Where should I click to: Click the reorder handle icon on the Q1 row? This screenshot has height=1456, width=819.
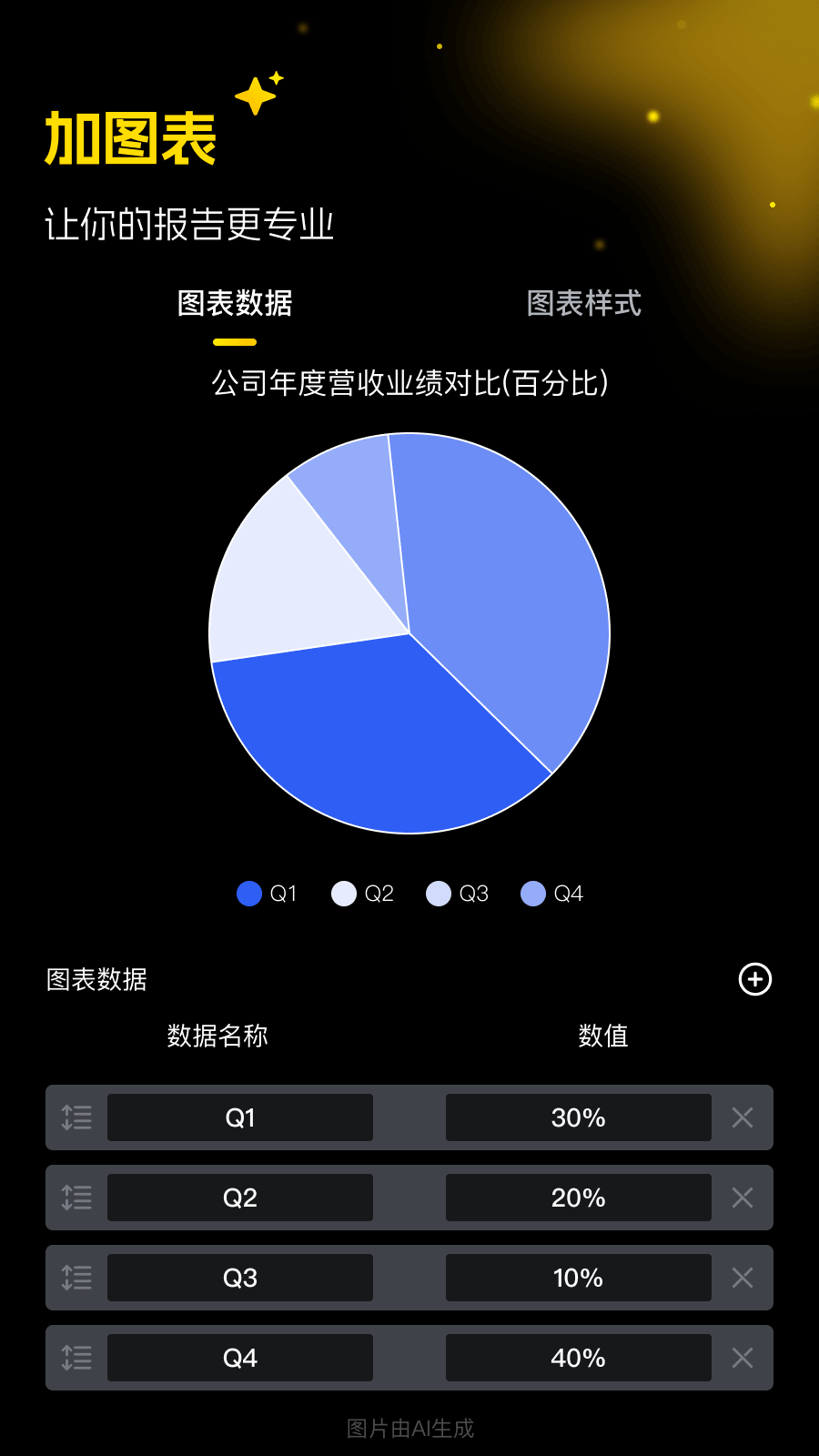click(76, 1117)
